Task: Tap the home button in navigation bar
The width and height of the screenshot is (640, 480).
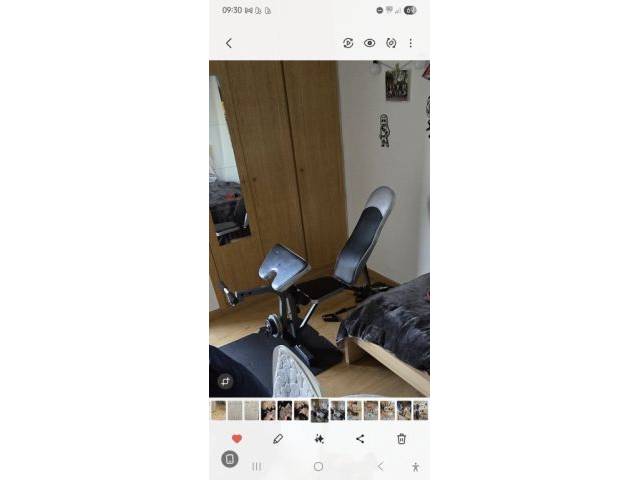Action: pyautogui.click(x=318, y=466)
